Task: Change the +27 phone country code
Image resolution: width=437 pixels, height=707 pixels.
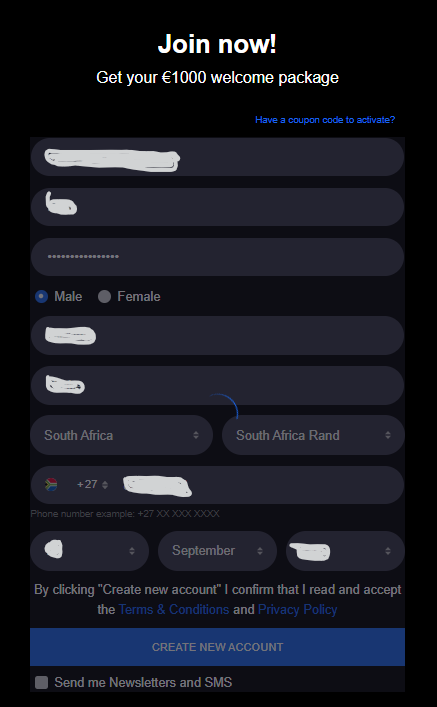Action: tap(92, 484)
